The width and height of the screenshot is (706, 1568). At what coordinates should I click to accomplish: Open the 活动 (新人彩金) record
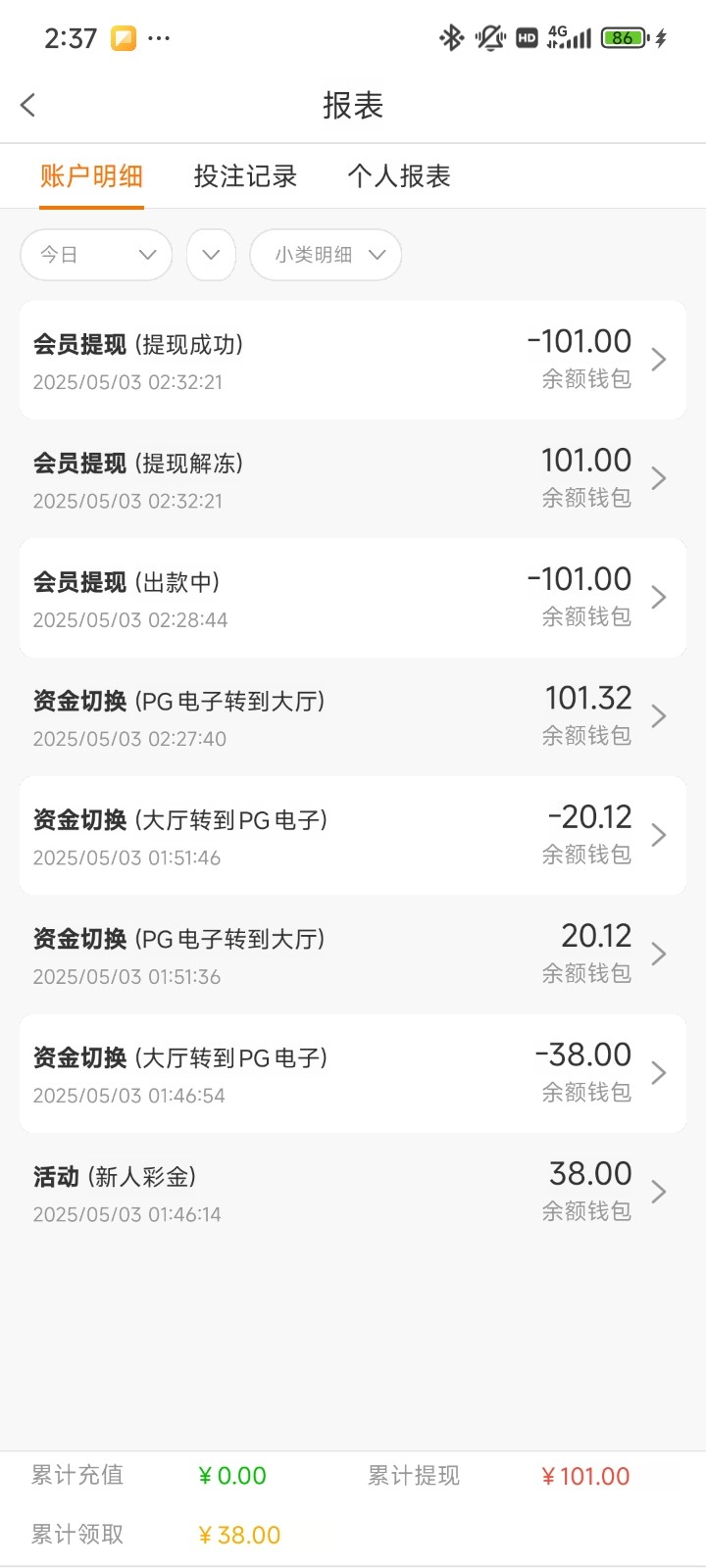click(353, 1193)
